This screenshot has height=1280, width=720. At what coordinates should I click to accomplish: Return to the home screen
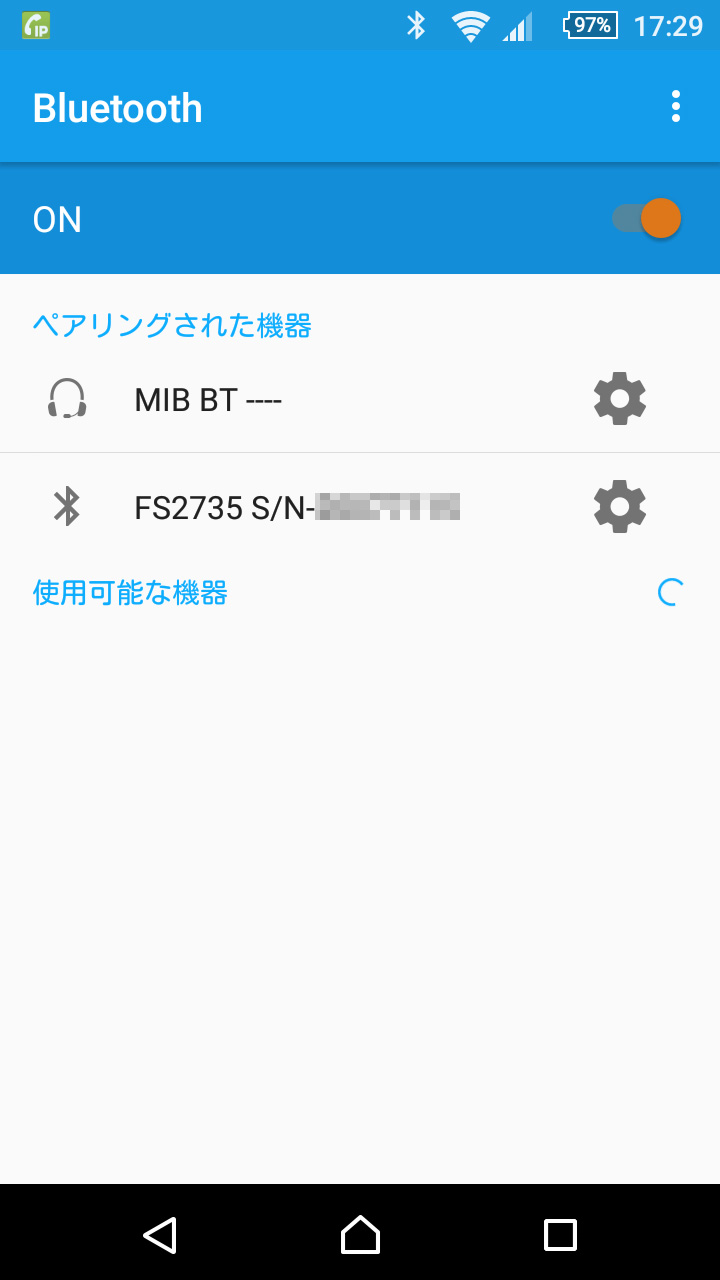coord(360,1235)
